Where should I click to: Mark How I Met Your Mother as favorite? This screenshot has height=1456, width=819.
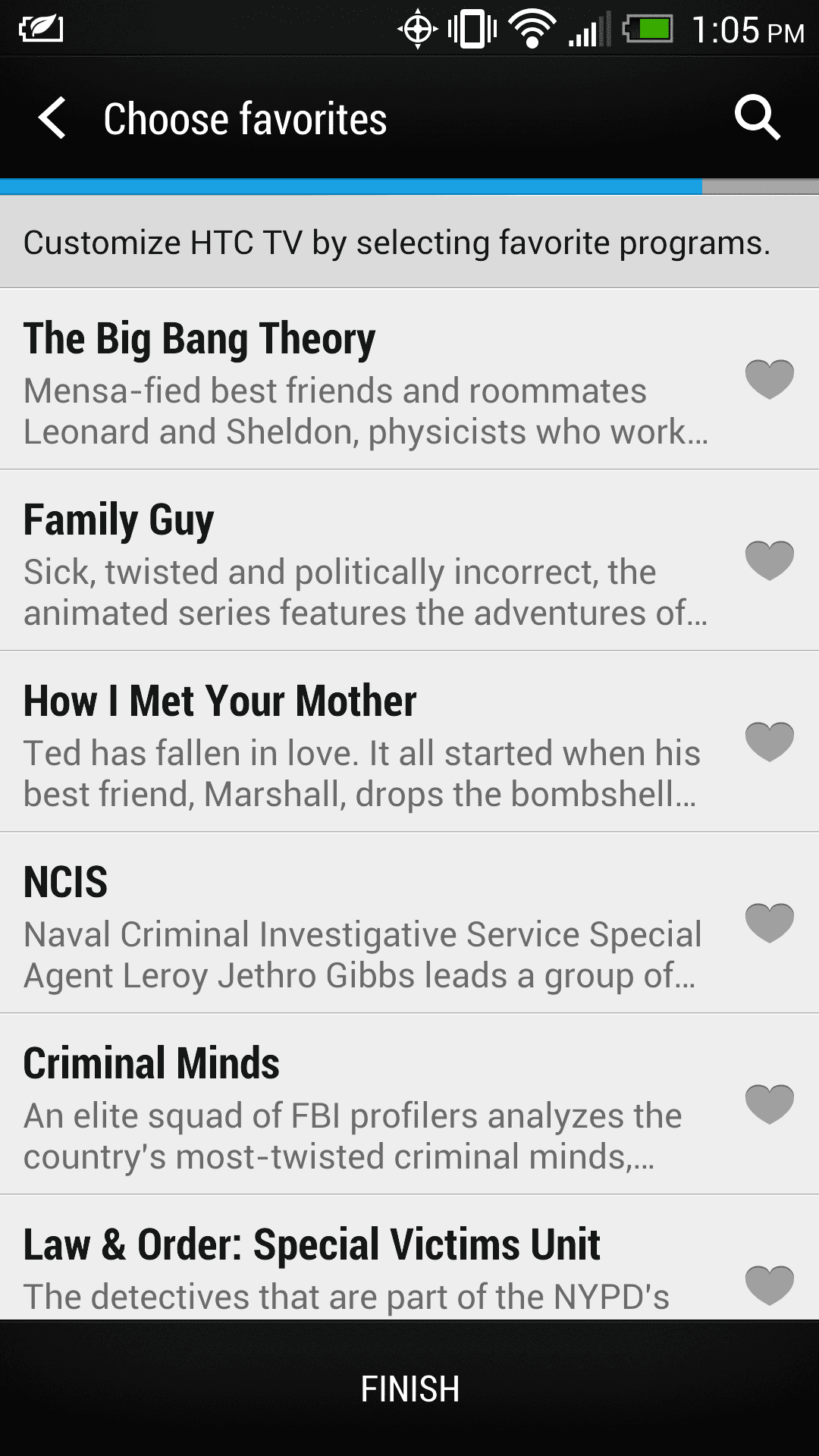769,741
